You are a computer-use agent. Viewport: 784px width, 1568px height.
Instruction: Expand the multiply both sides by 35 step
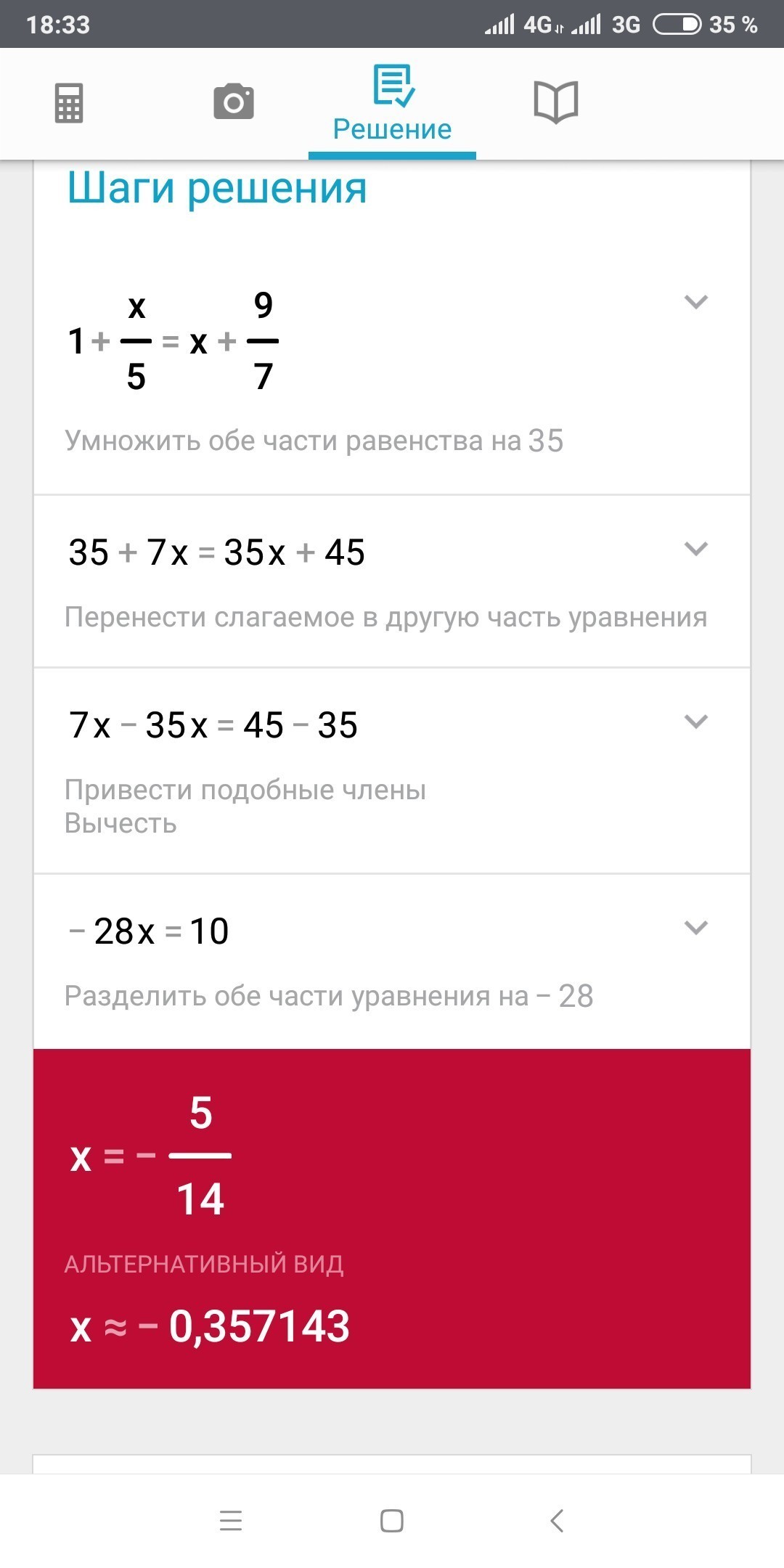pos(696,302)
